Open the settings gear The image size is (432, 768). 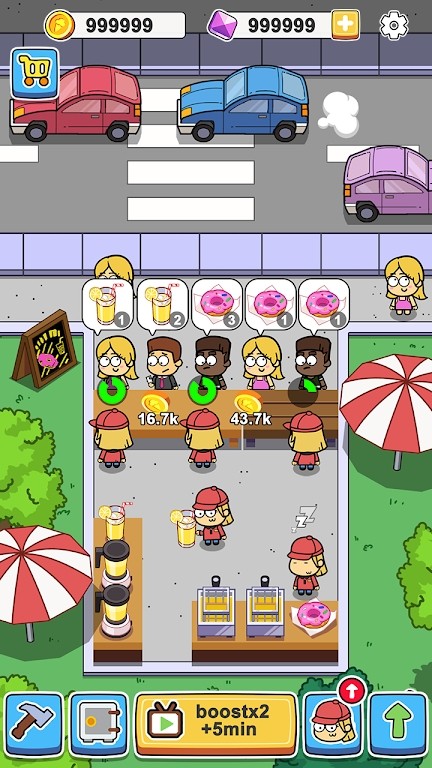coord(394,24)
